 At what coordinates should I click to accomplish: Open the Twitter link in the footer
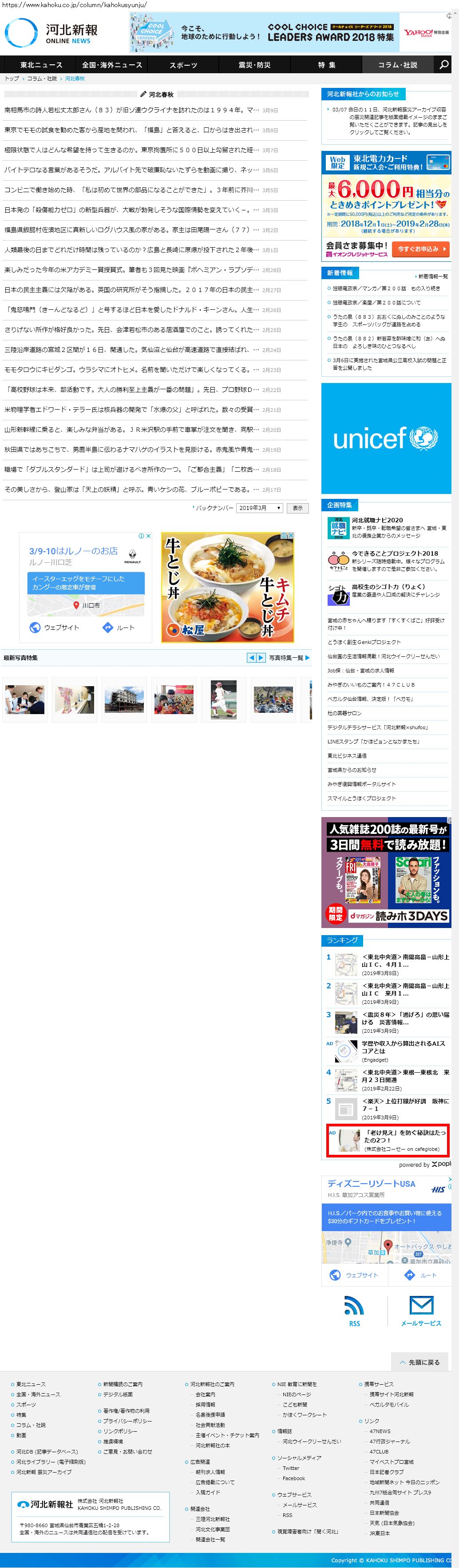click(x=290, y=1468)
